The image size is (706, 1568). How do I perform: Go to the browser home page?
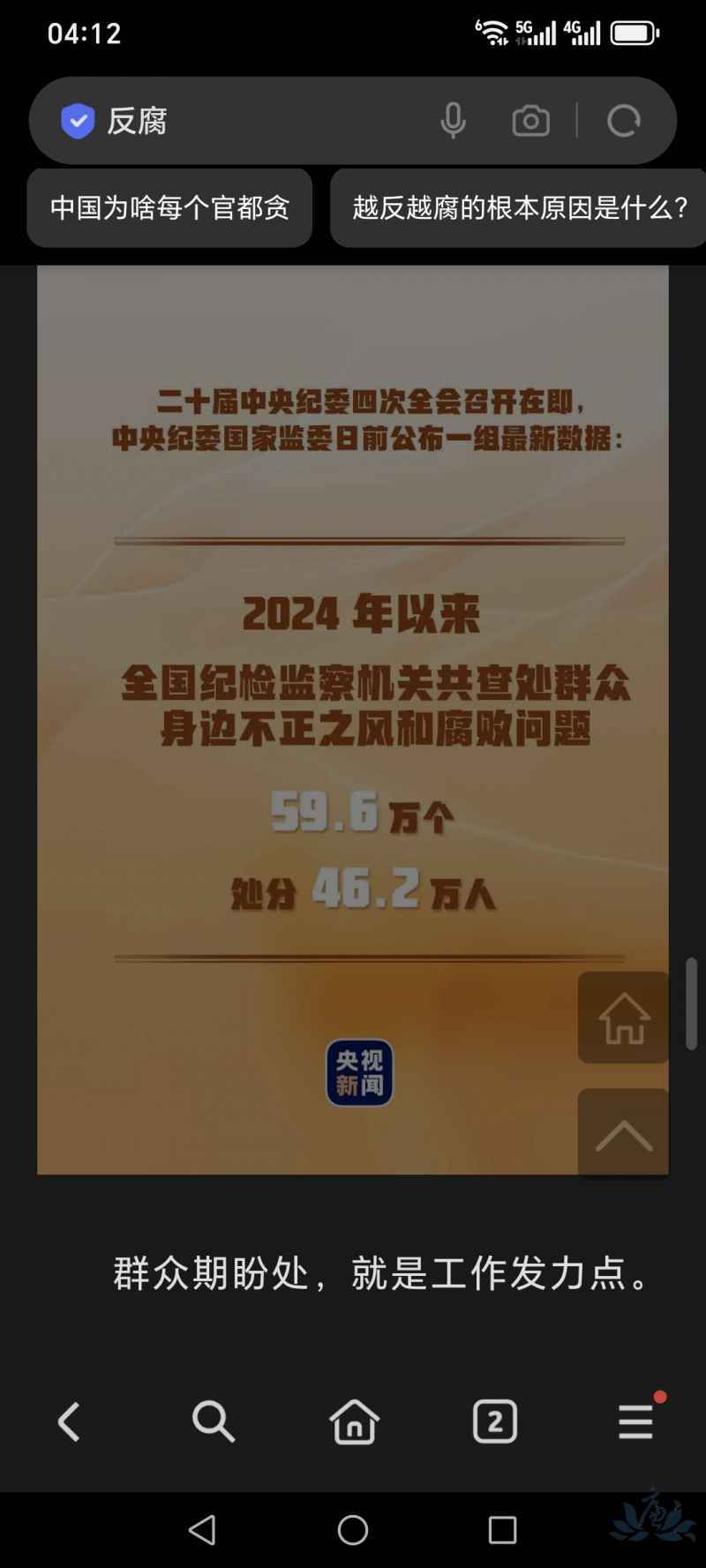coord(354,1422)
